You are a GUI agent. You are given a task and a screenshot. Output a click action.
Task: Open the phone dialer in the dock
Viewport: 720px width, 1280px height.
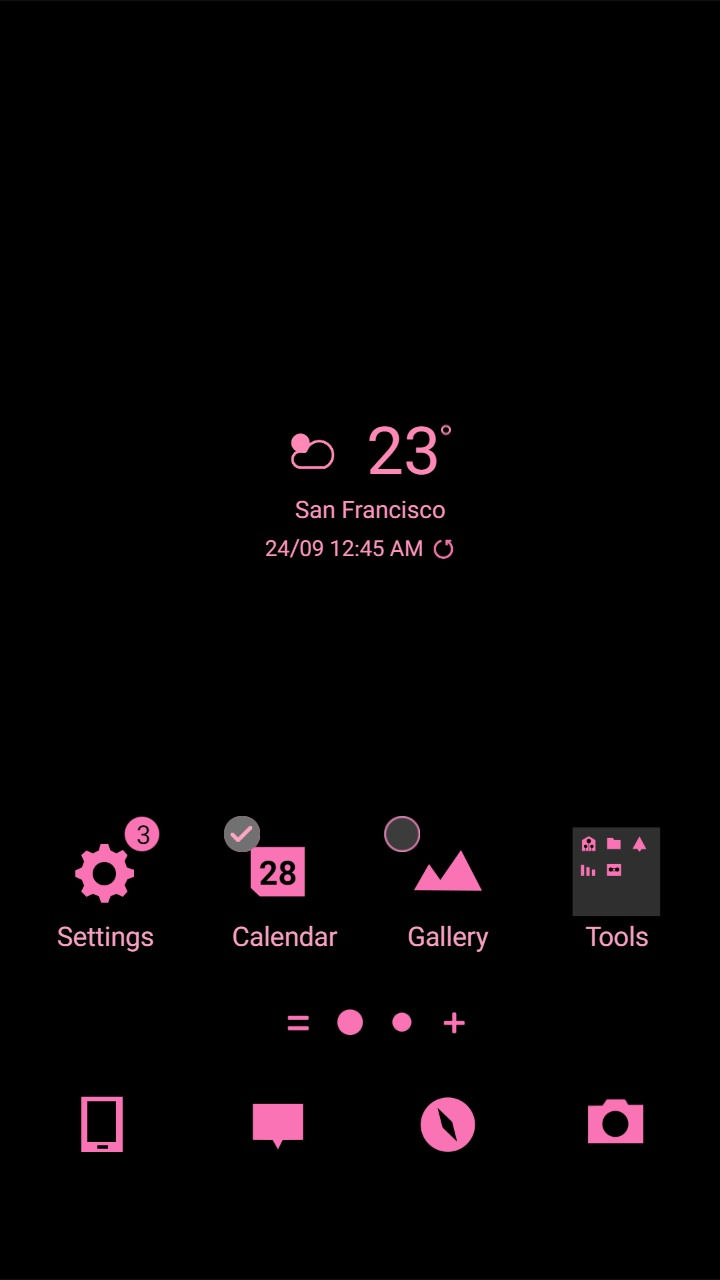[102, 1124]
